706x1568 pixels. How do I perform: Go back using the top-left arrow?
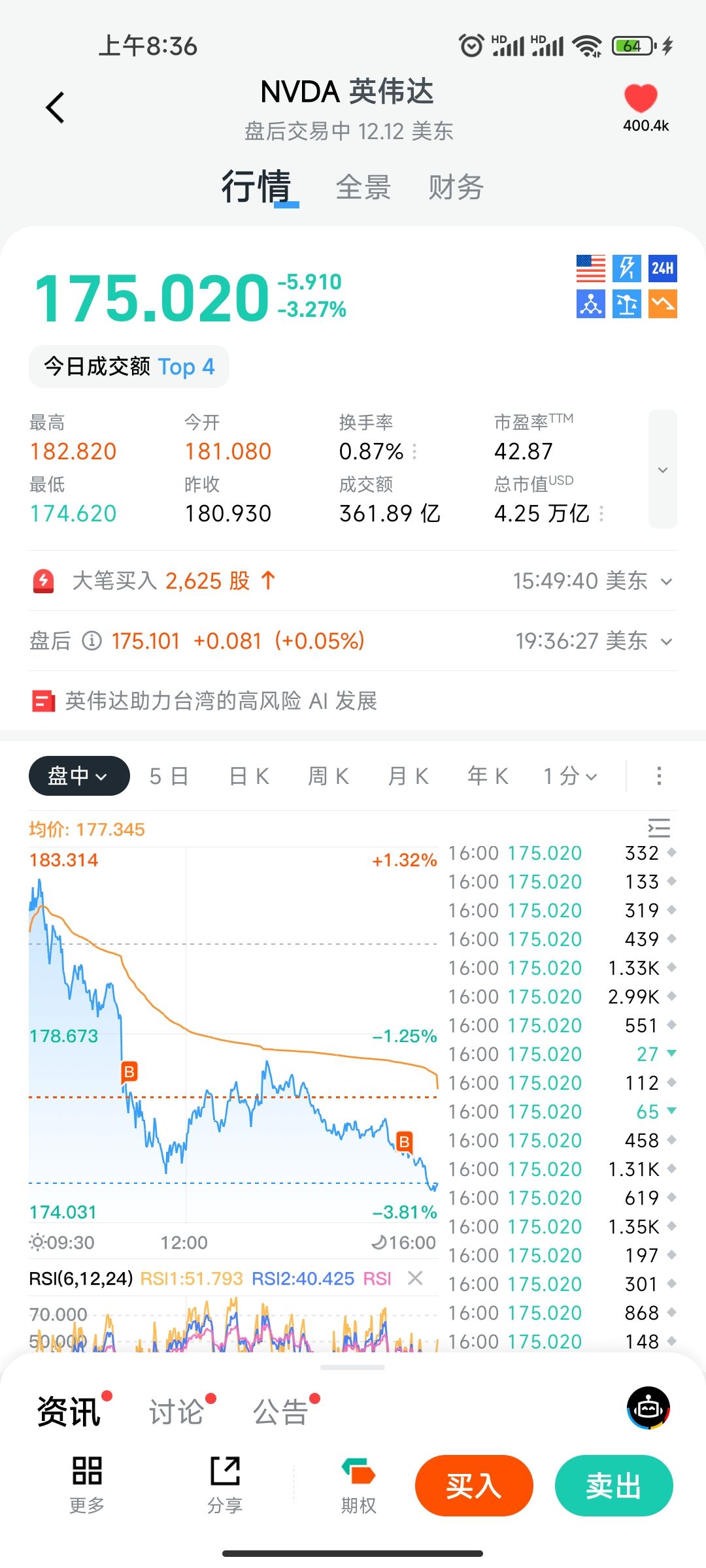click(x=56, y=108)
